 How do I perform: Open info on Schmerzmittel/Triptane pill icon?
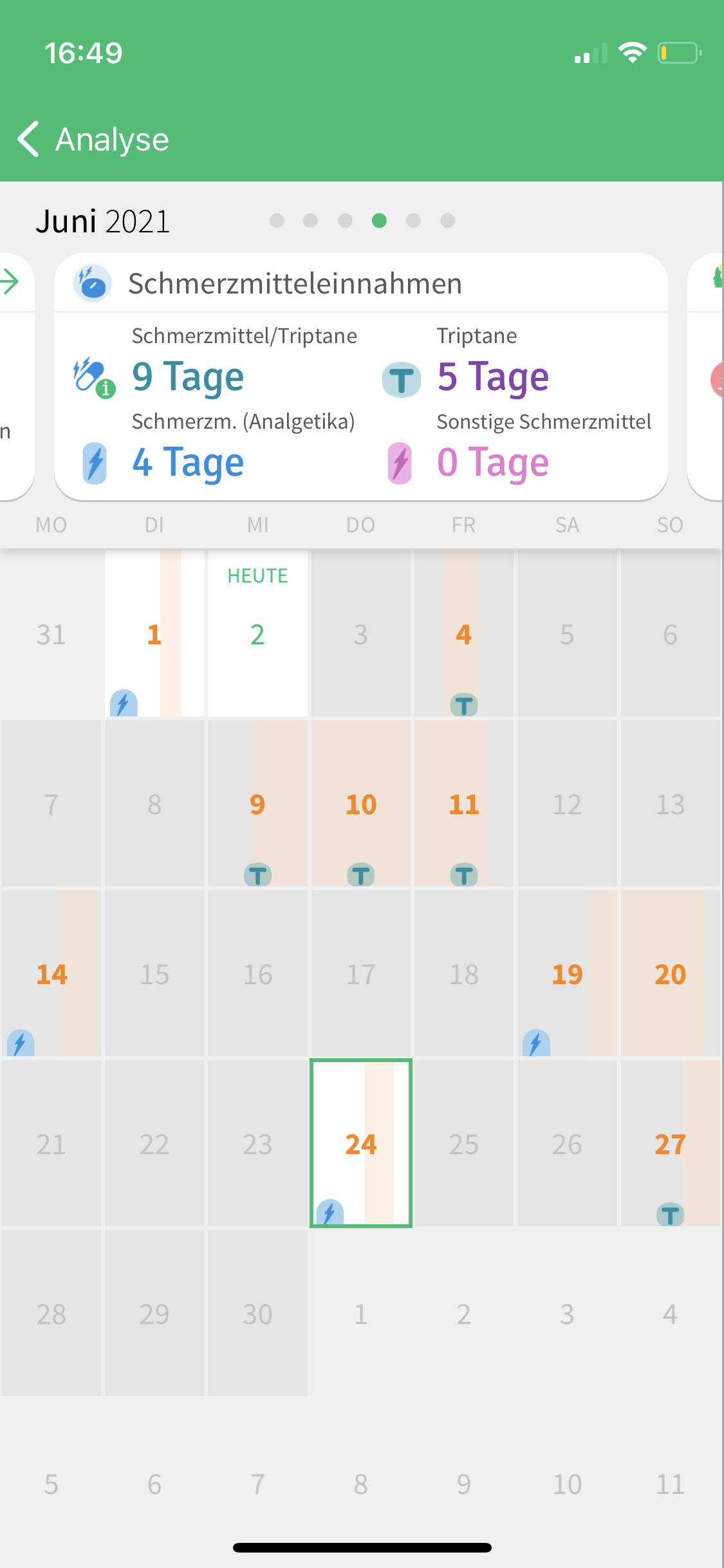tap(94, 378)
